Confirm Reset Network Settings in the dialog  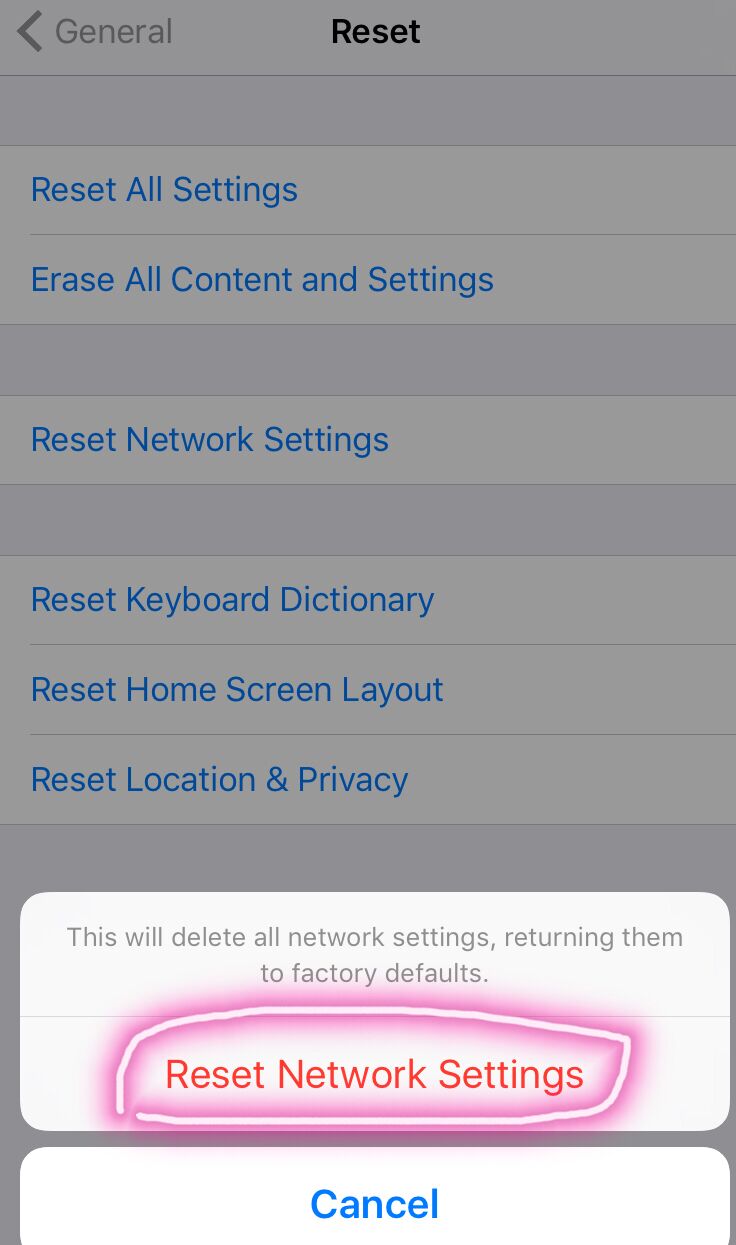coord(374,1075)
